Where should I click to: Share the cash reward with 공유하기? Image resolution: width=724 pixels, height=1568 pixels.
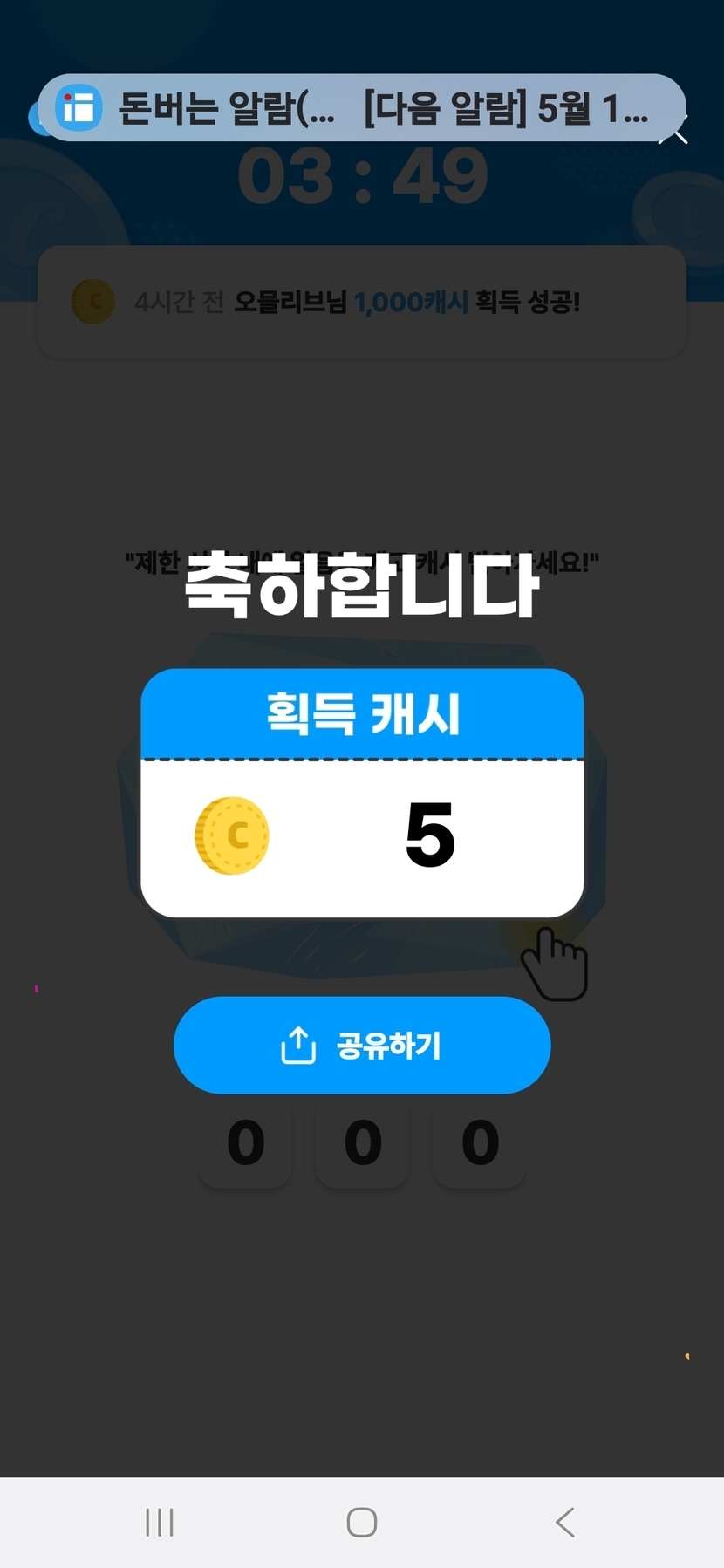(x=362, y=1045)
